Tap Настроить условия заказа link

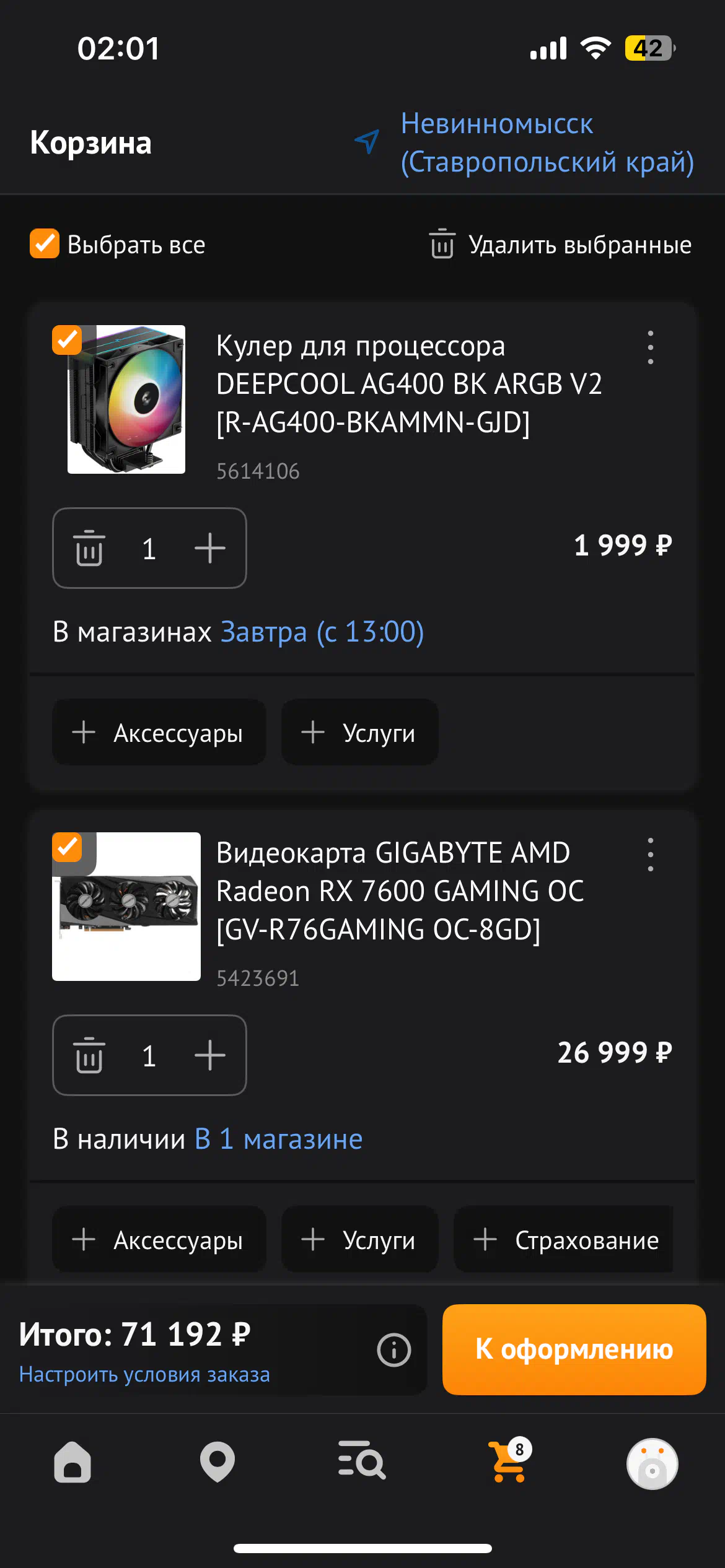tap(144, 1374)
